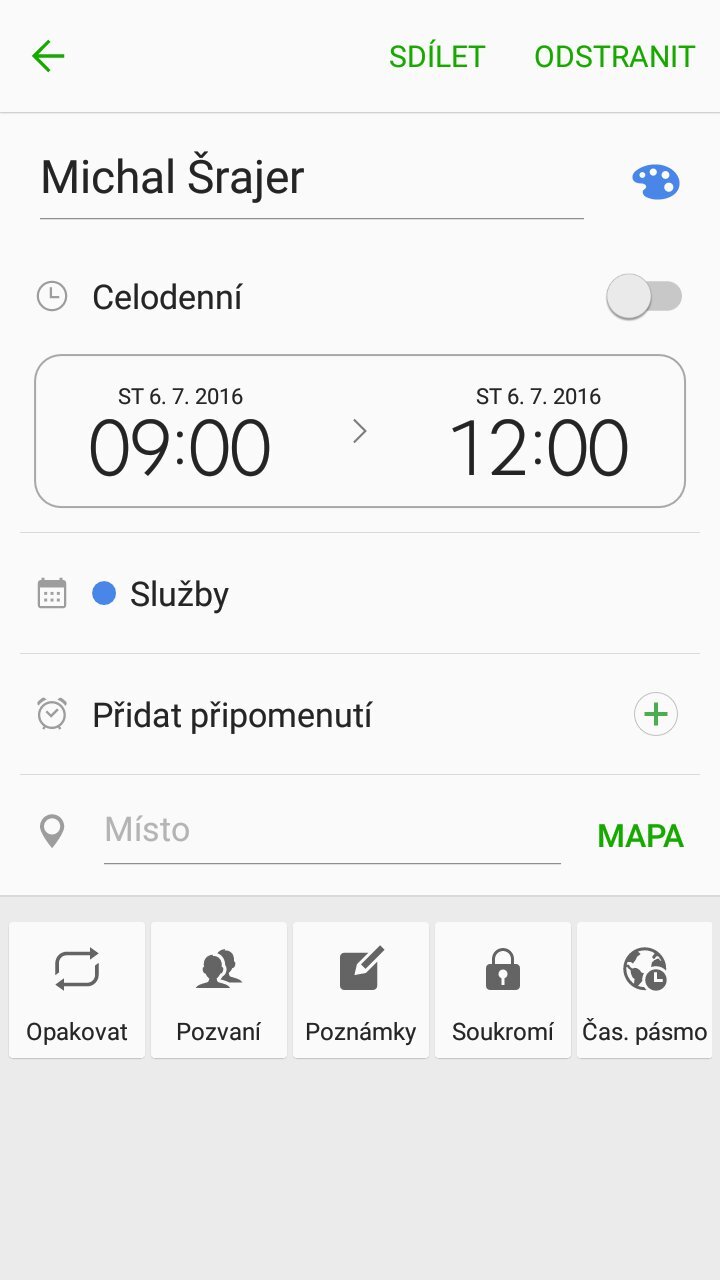This screenshot has width=720, height=1280.
Task: Set repetition with Opakovat
Action: tap(77, 990)
